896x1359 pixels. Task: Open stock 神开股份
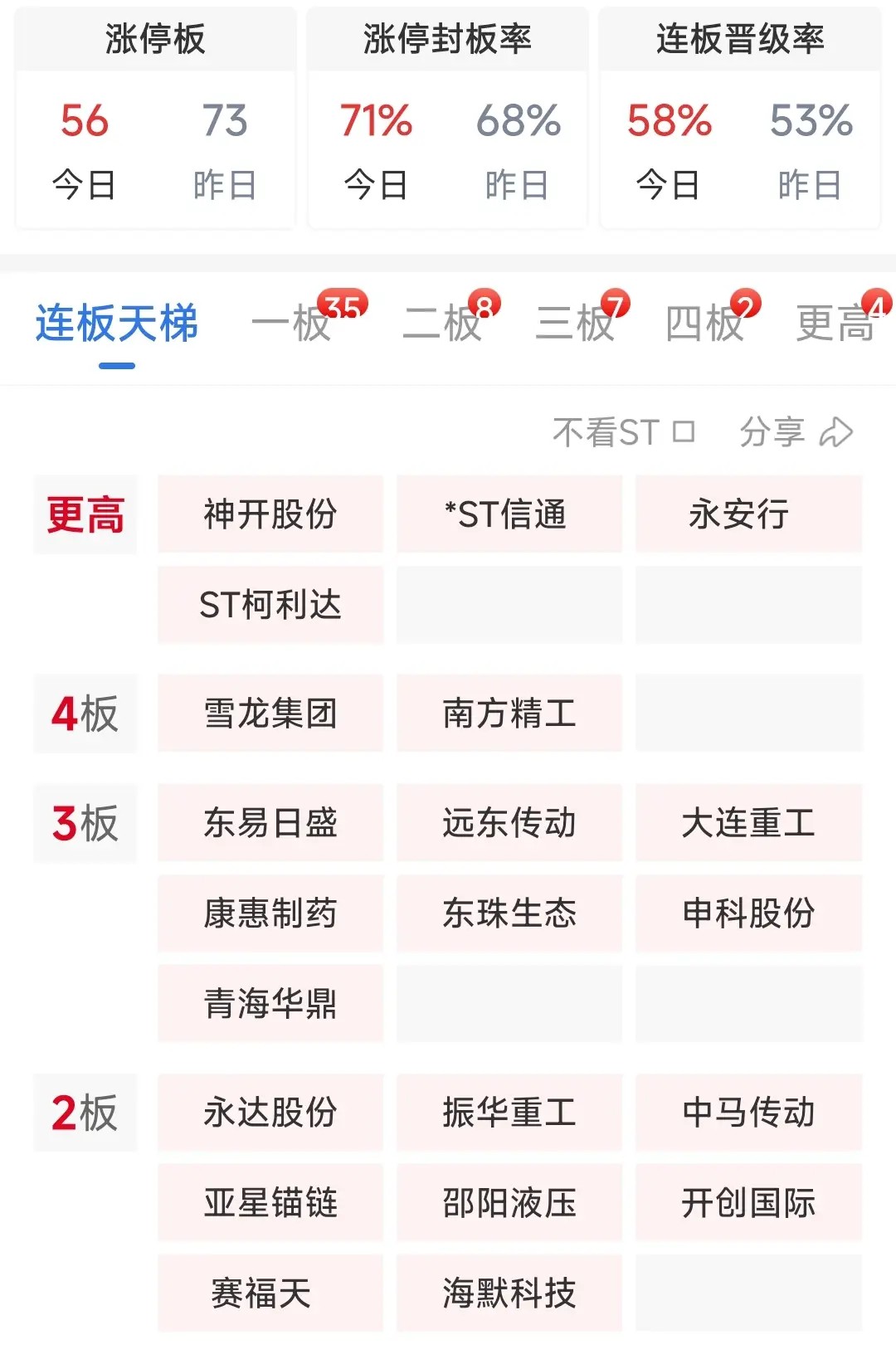coord(270,514)
